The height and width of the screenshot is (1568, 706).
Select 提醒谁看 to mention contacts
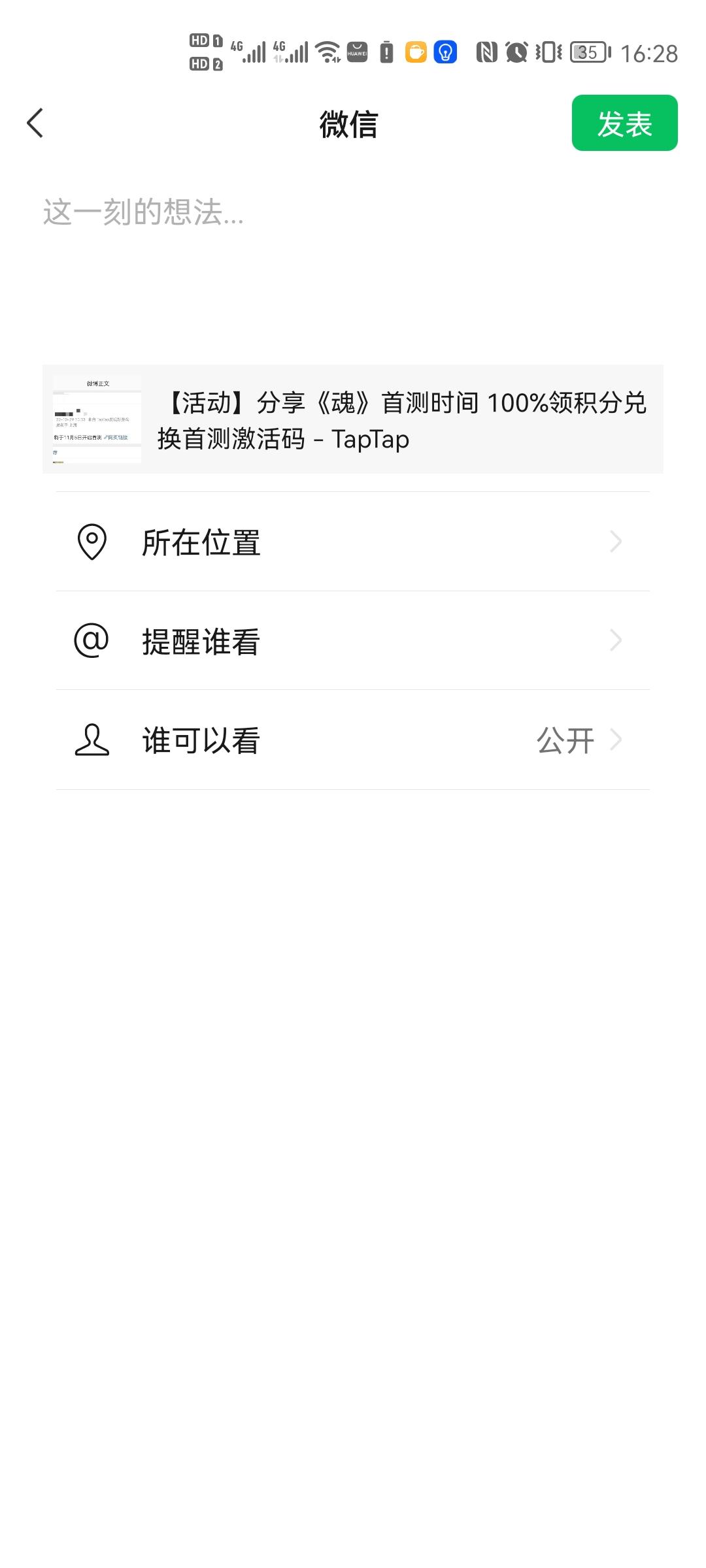[353, 641]
